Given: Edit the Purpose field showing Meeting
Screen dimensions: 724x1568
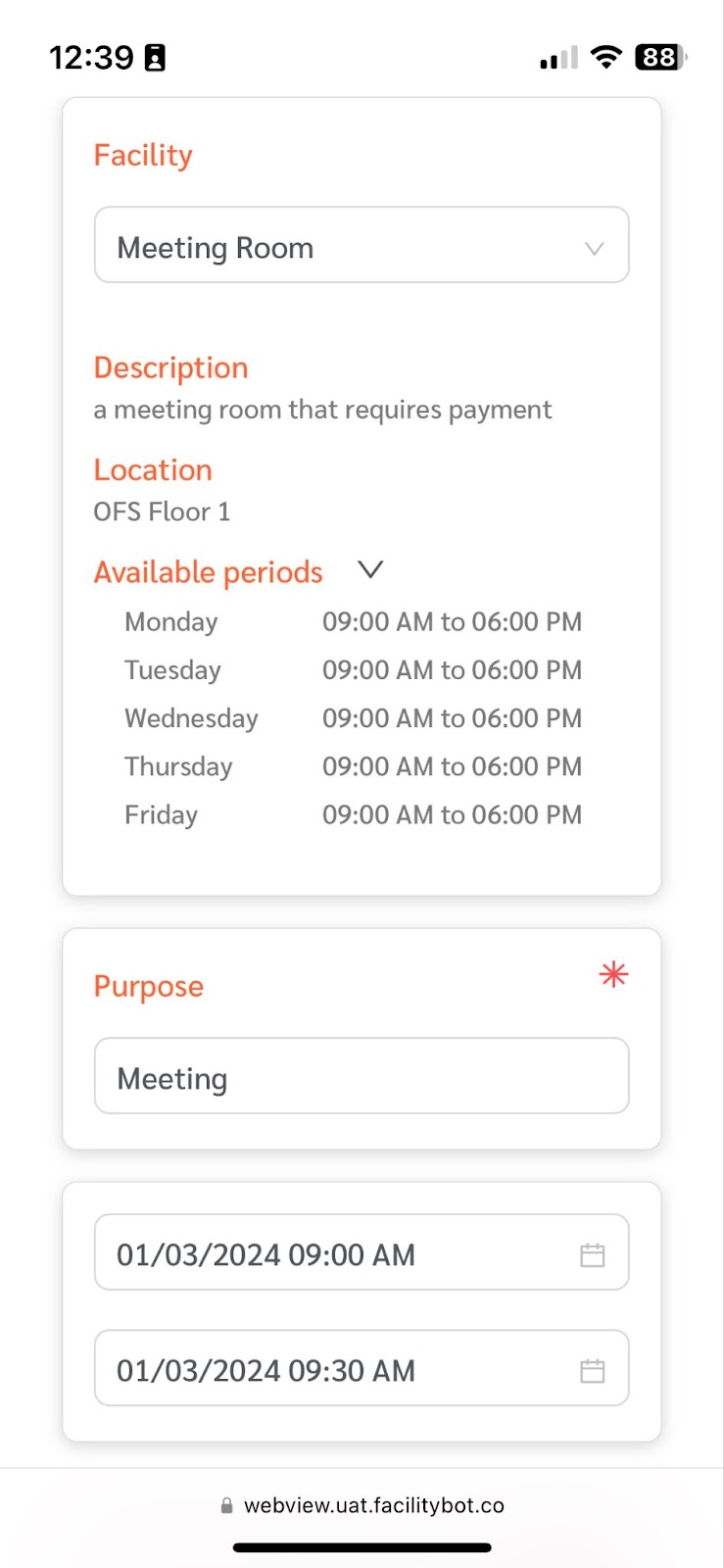Looking at the screenshot, I should pos(362,1076).
